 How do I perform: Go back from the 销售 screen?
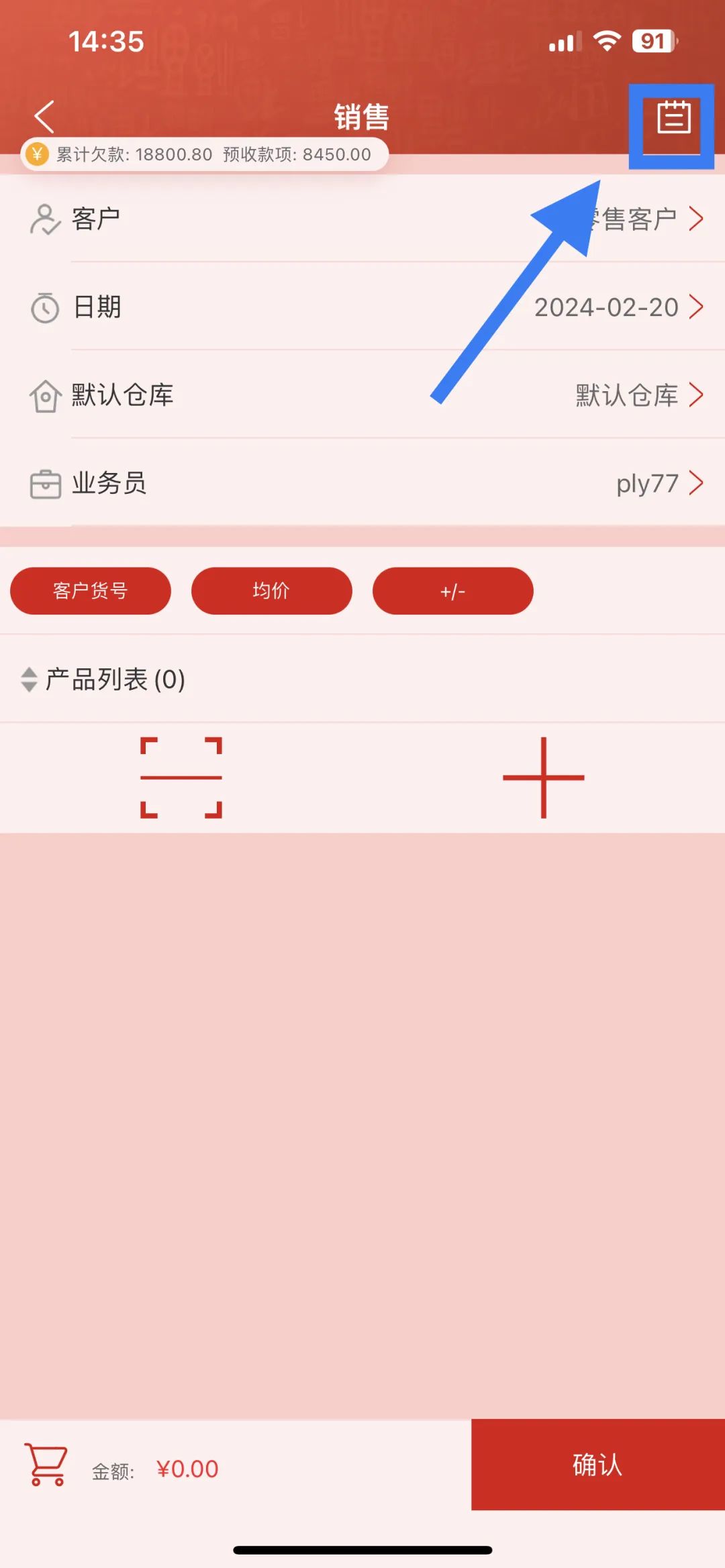(44, 117)
